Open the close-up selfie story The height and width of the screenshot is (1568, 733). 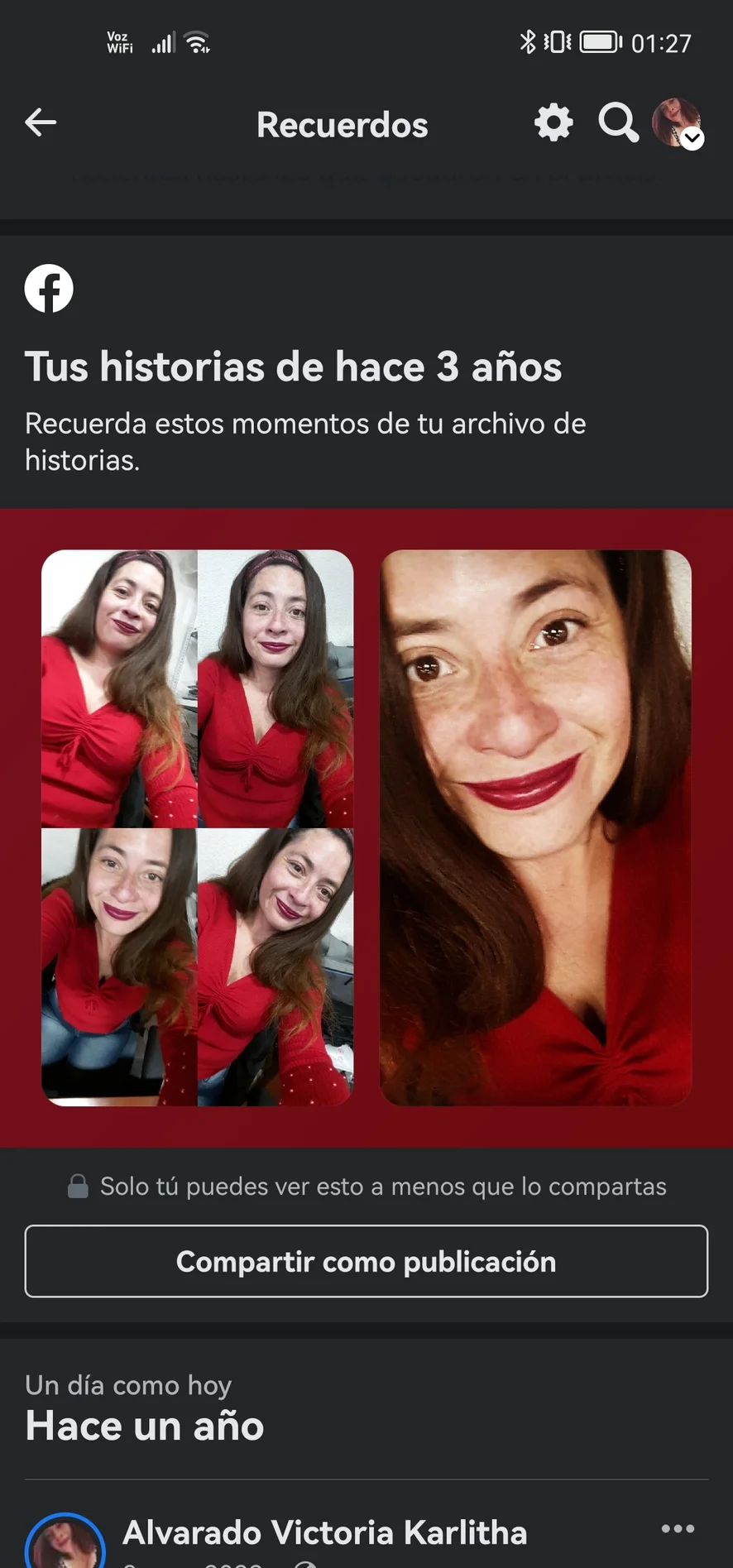click(535, 827)
